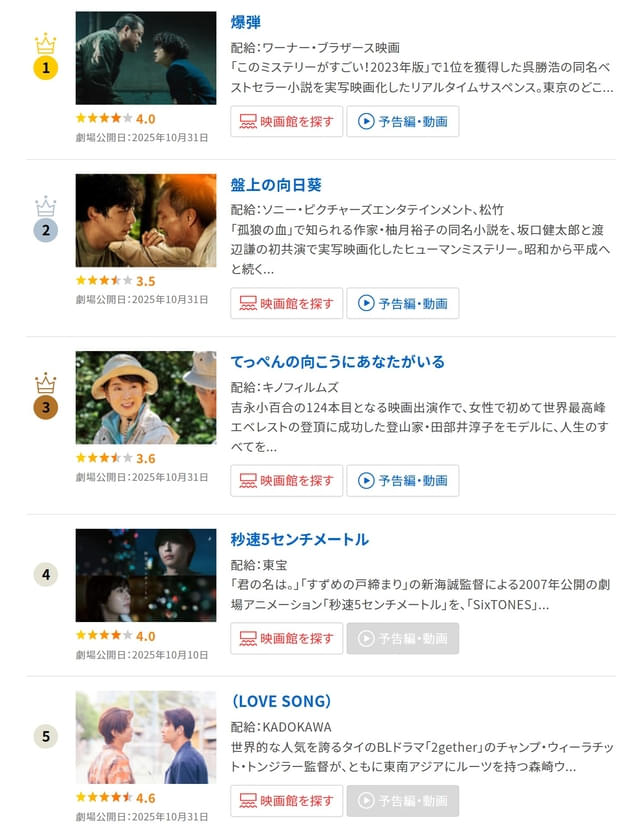Search theaters for てっぺんの向こうにあなたがいる
This screenshot has height=831, width=640.
(287, 480)
